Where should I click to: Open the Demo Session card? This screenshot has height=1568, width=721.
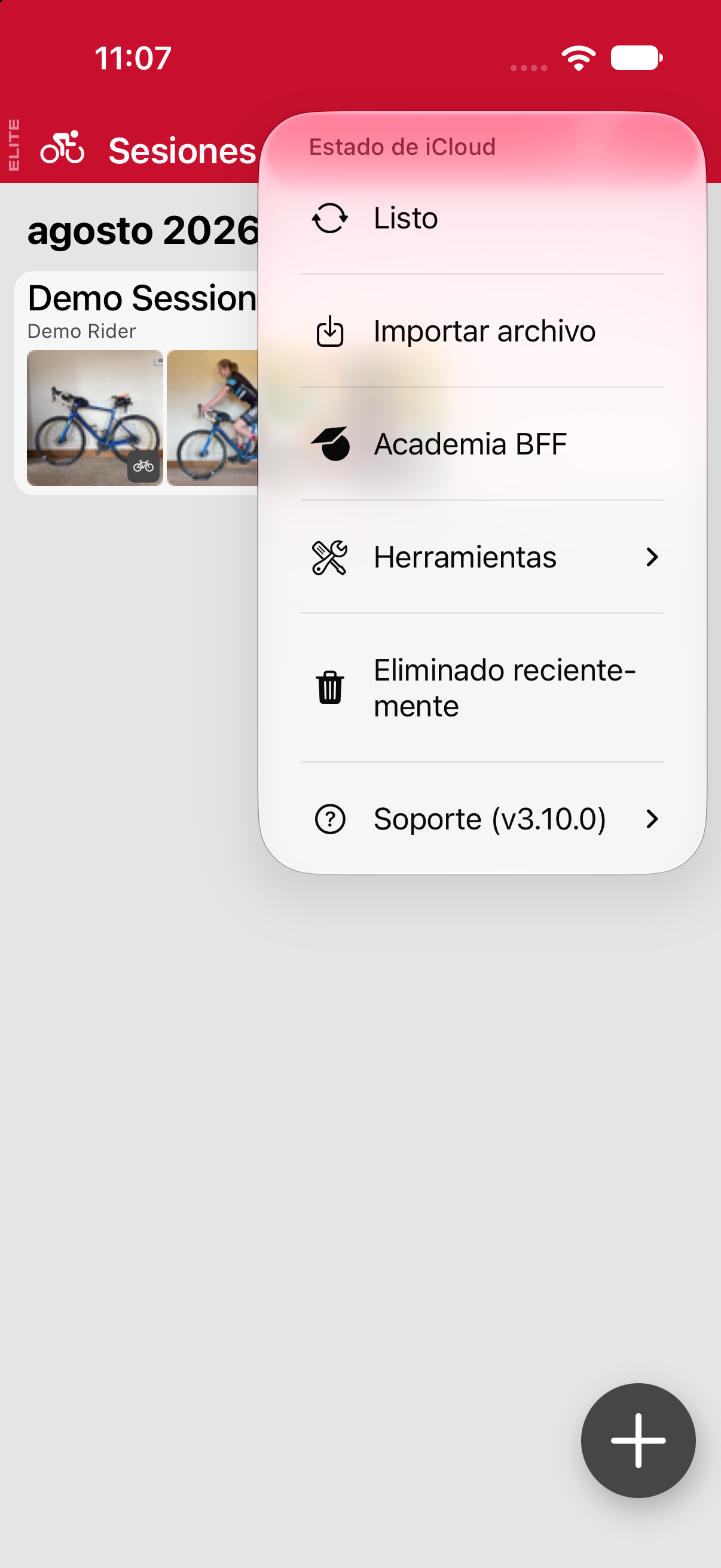pyautogui.click(x=137, y=383)
